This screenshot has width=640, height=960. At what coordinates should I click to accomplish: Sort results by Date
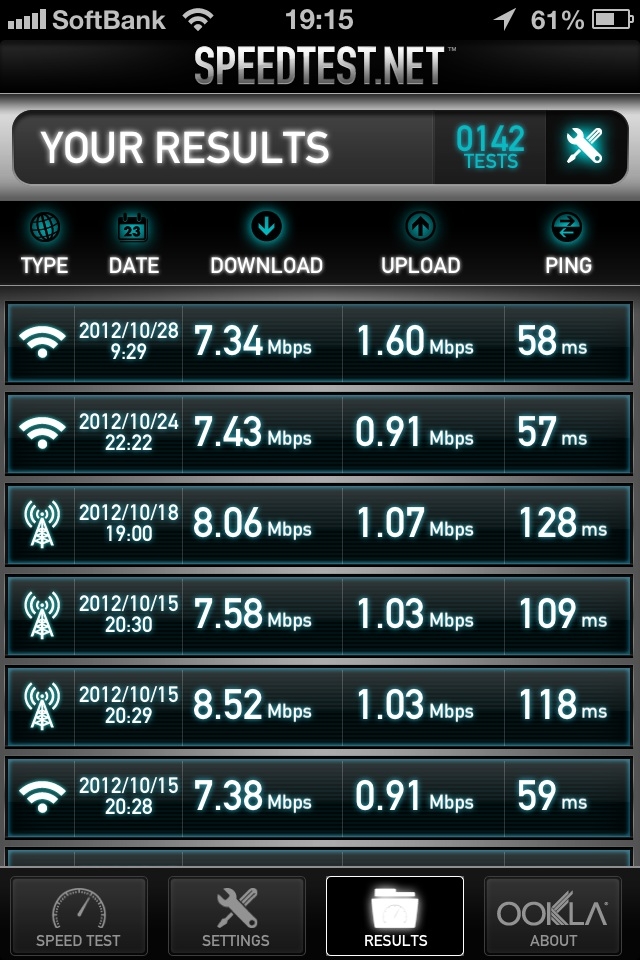pos(133,245)
